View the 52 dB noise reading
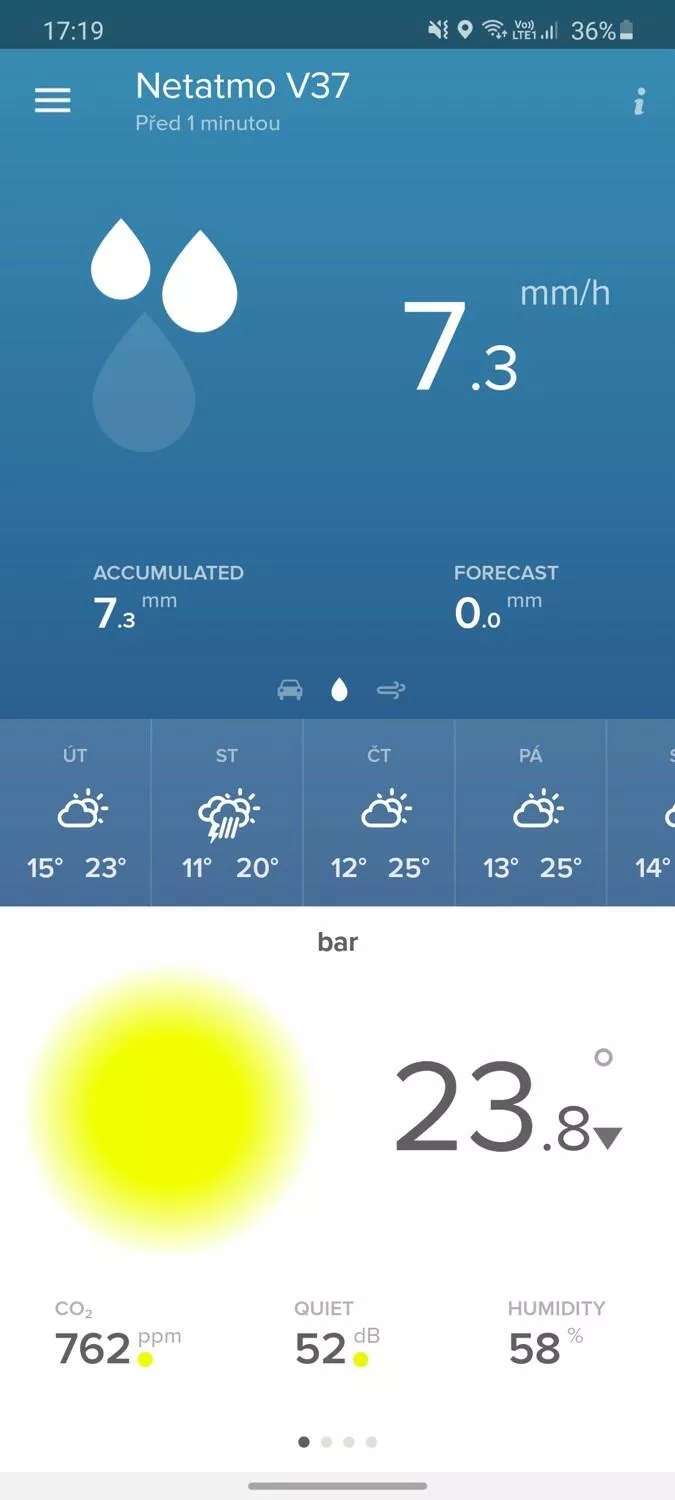The width and height of the screenshot is (675, 1500). [x=337, y=1335]
